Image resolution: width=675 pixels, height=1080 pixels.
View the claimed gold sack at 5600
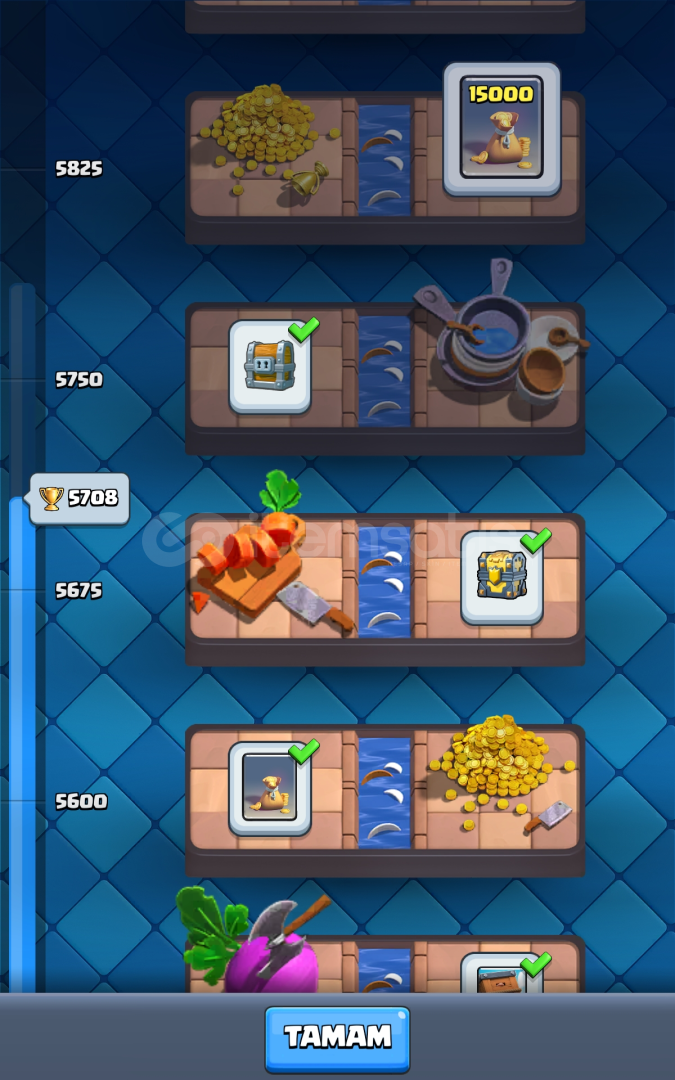point(270,789)
